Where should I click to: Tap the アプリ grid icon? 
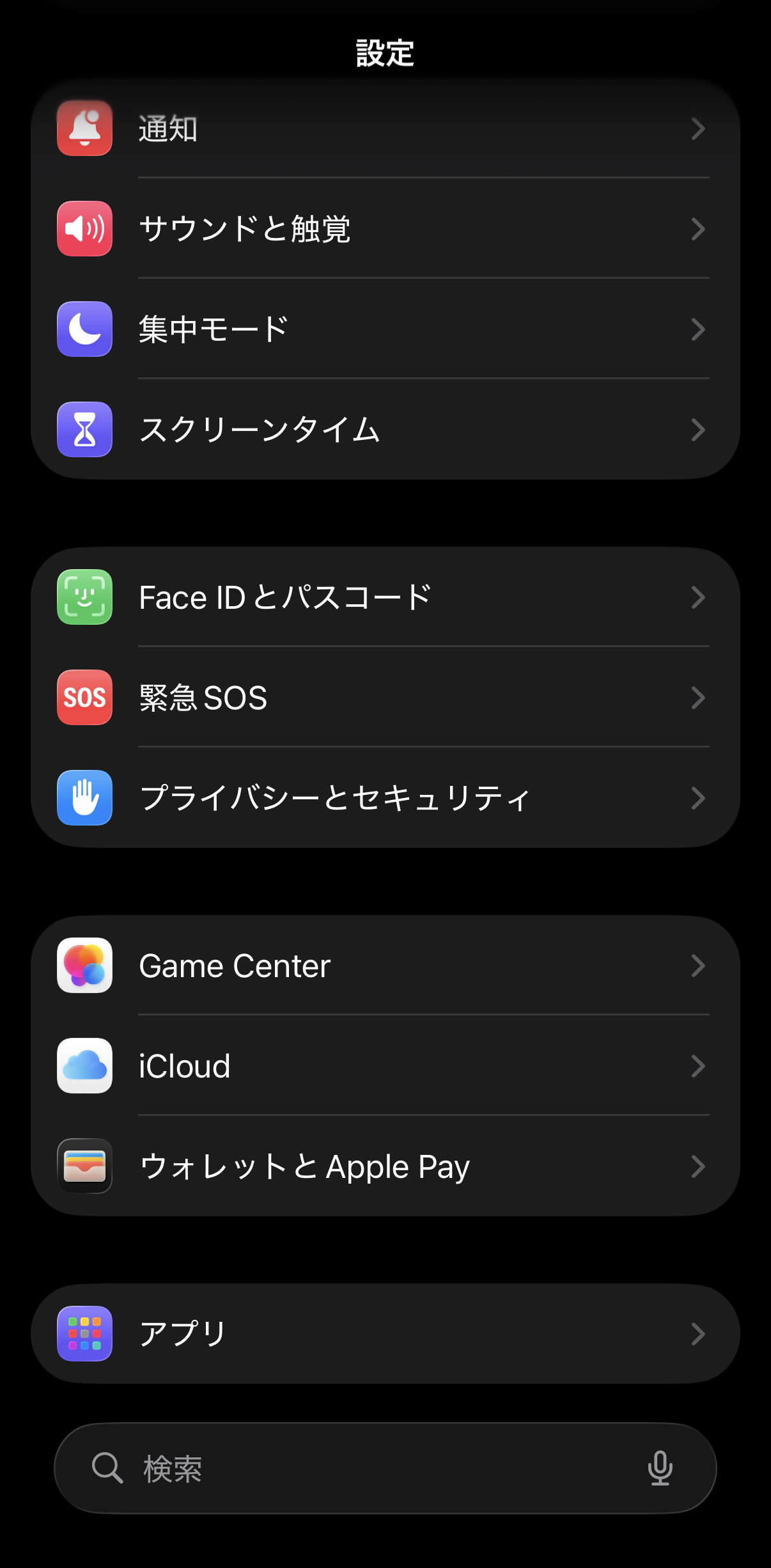click(x=84, y=1334)
